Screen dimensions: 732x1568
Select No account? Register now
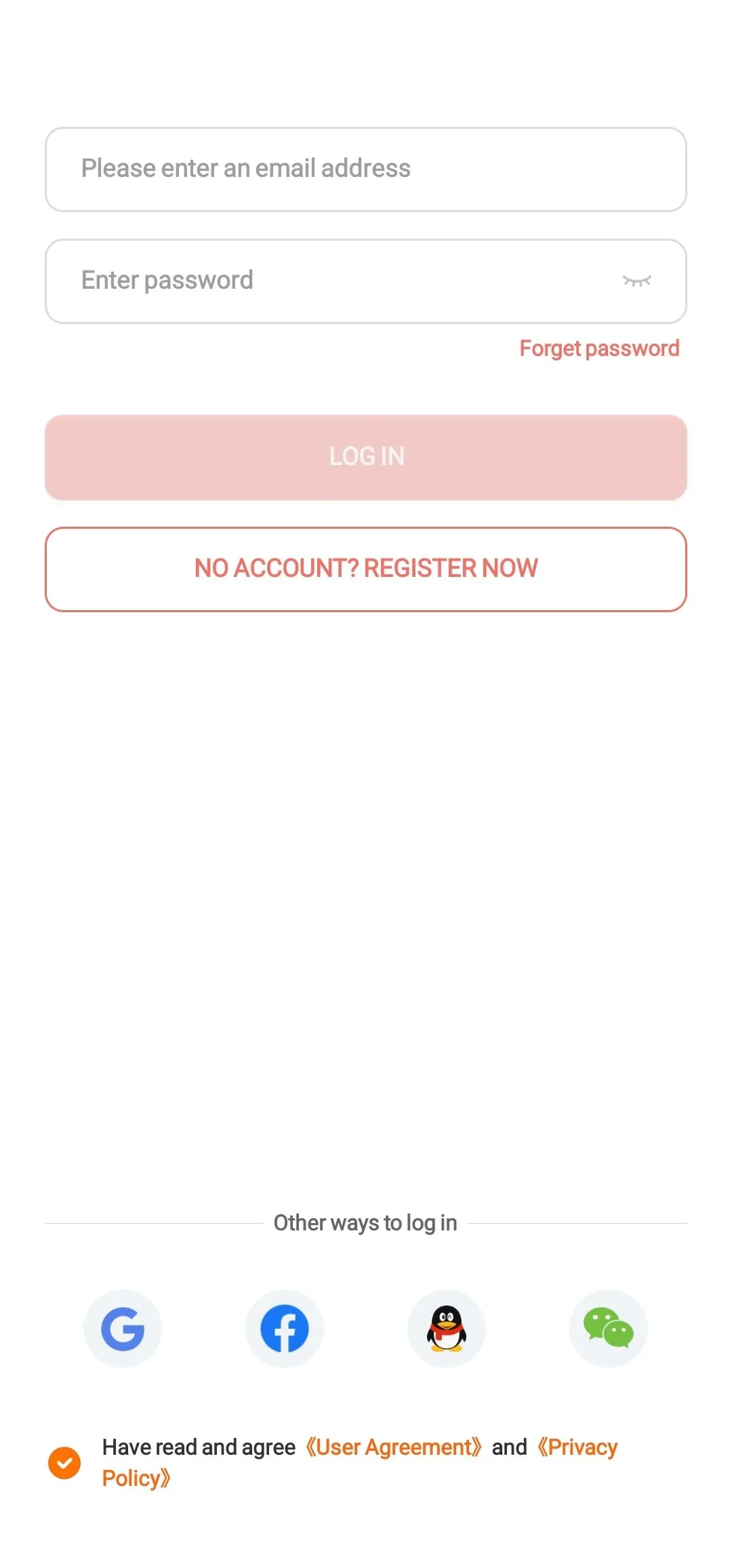pos(366,569)
